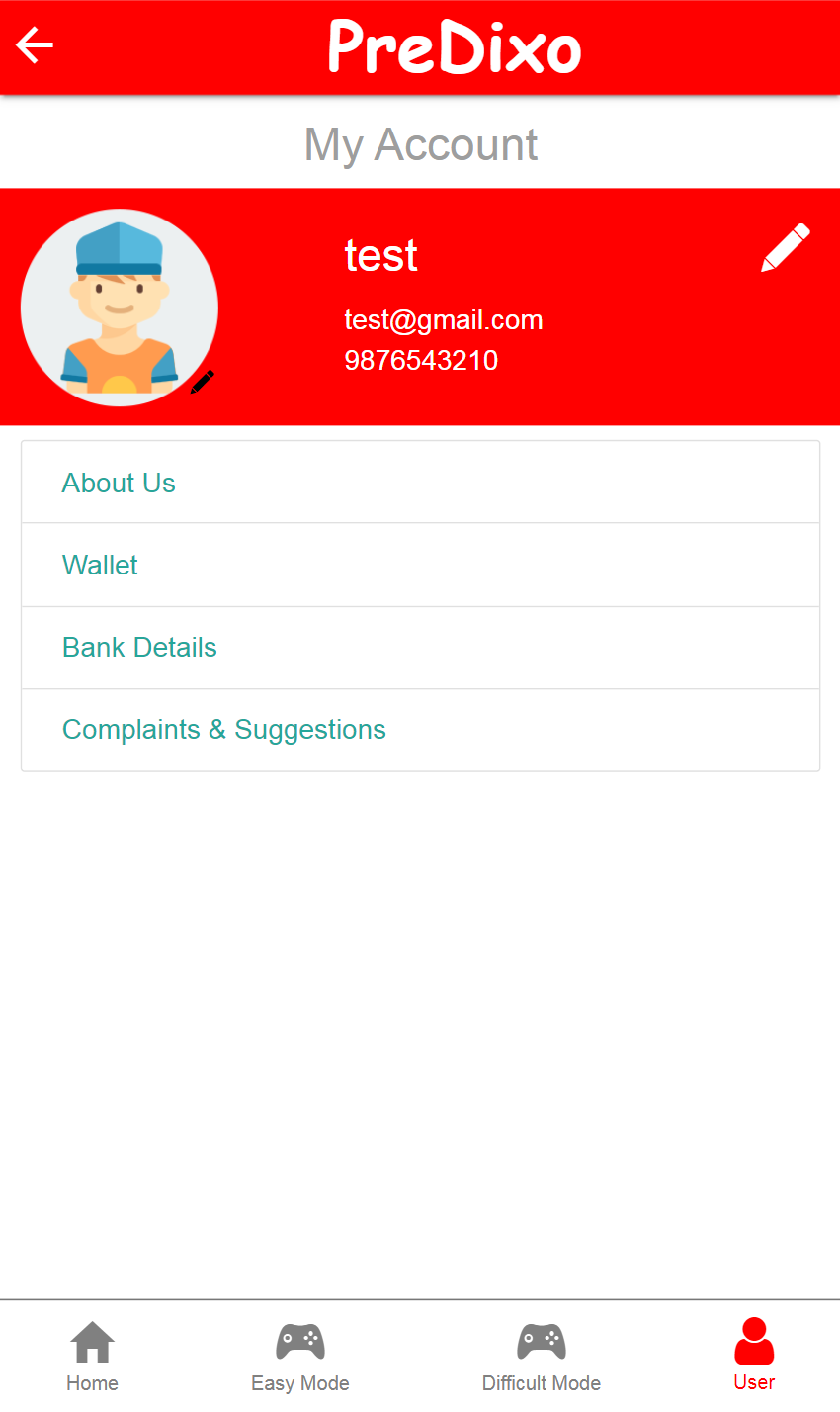Switch to the Difficult Mode tab
840x1412 pixels.
(x=542, y=1357)
